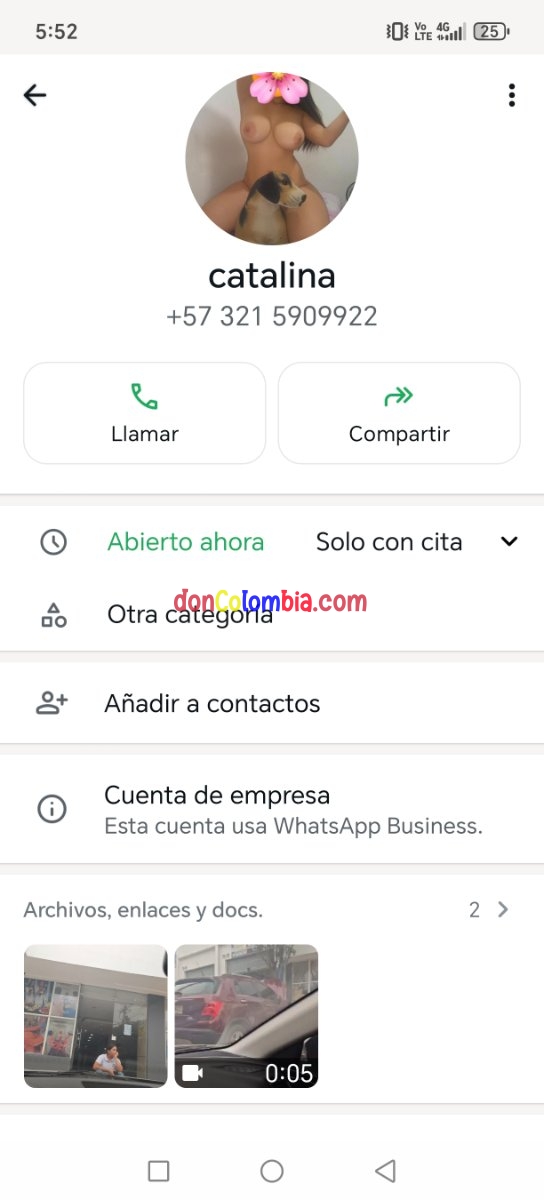
Task: Tap the system home button
Action: point(272,1170)
